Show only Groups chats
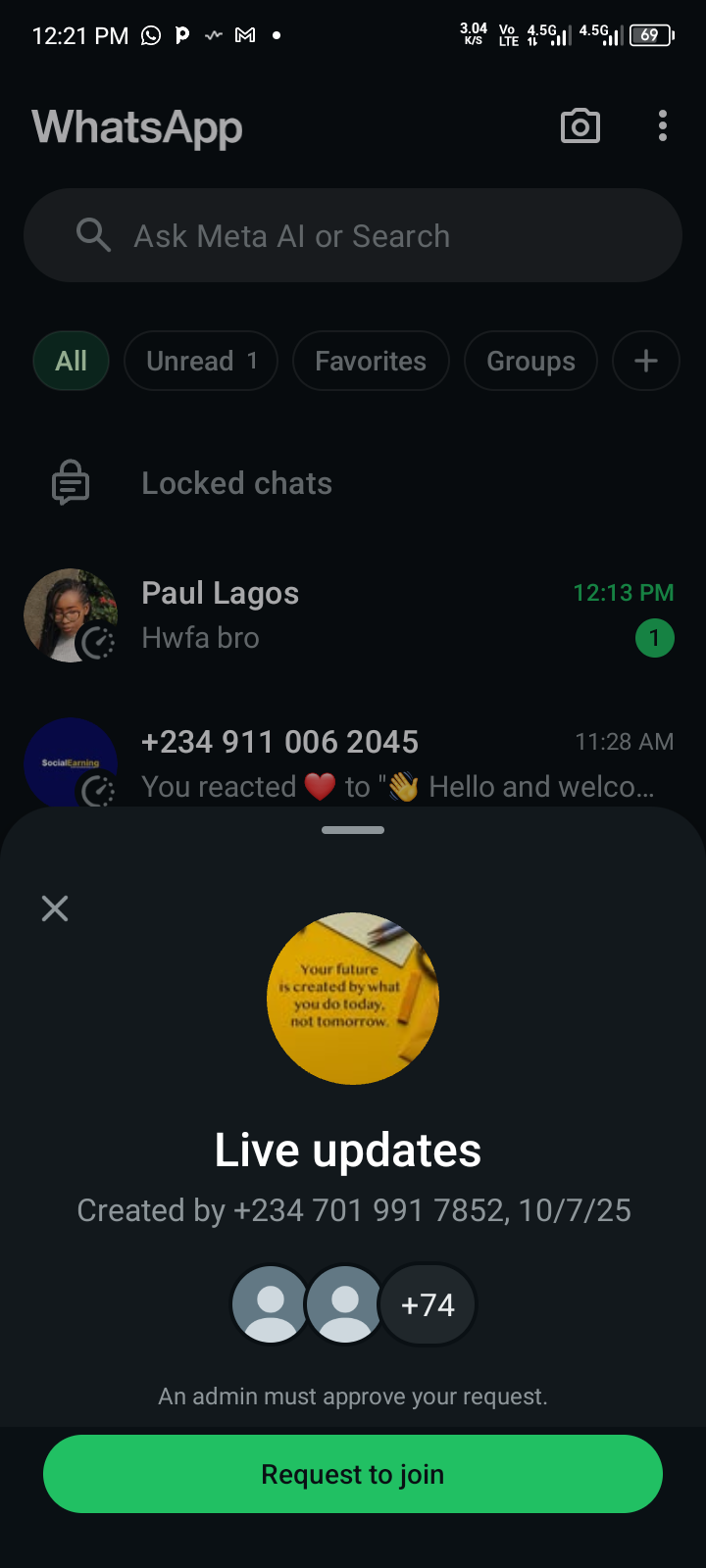This screenshot has width=706, height=1568. click(x=530, y=362)
